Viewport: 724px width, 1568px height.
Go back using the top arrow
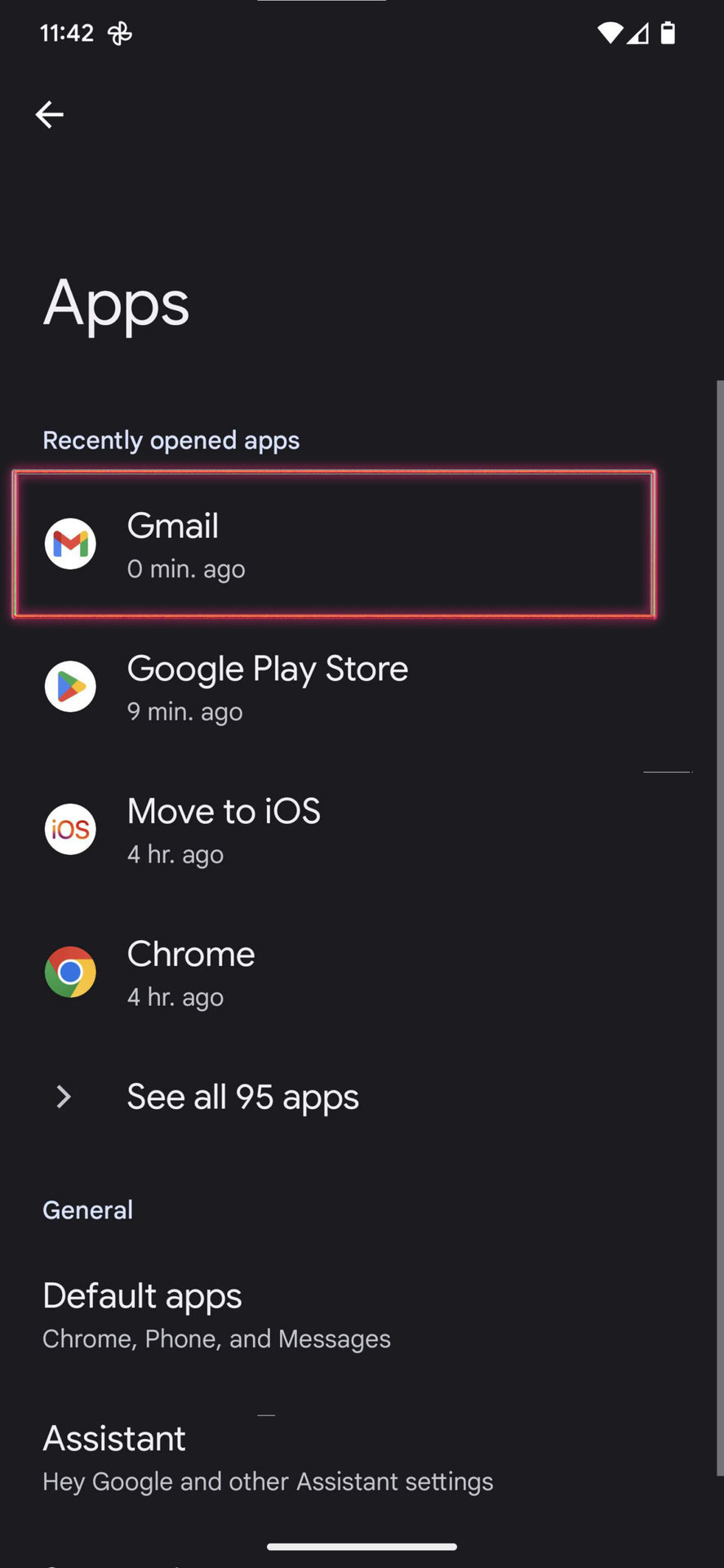(50, 114)
